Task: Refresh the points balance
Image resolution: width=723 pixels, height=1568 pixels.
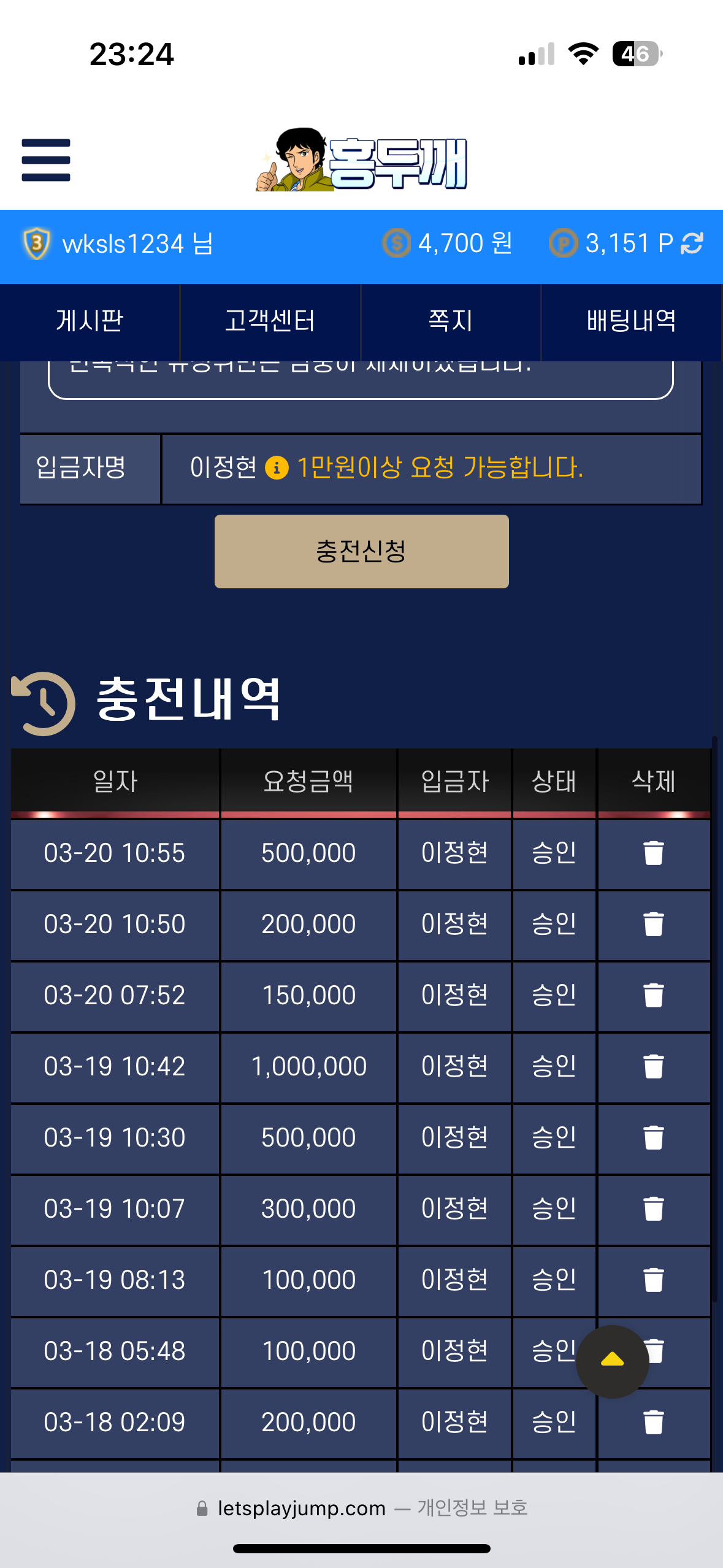Action: click(692, 244)
